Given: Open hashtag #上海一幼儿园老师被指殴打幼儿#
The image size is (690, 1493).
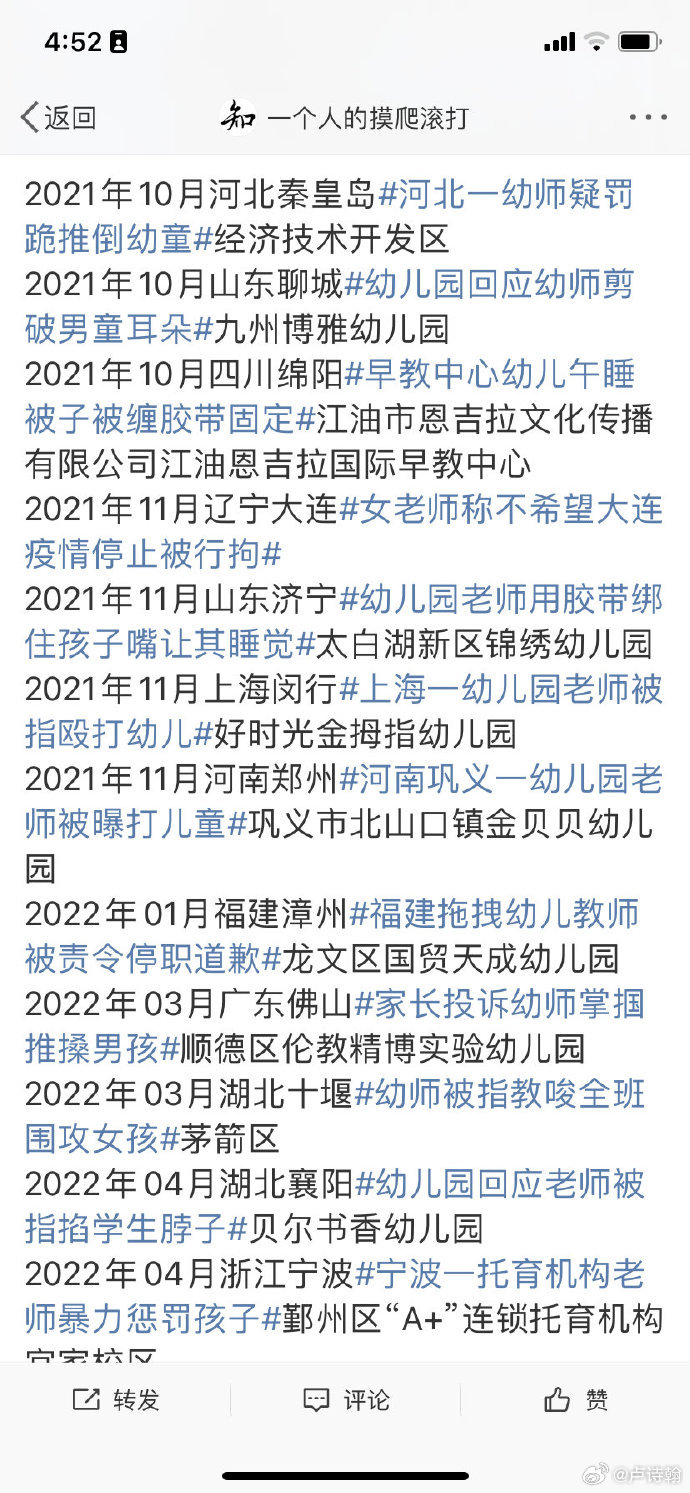Looking at the screenshot, I should (500, 689).
